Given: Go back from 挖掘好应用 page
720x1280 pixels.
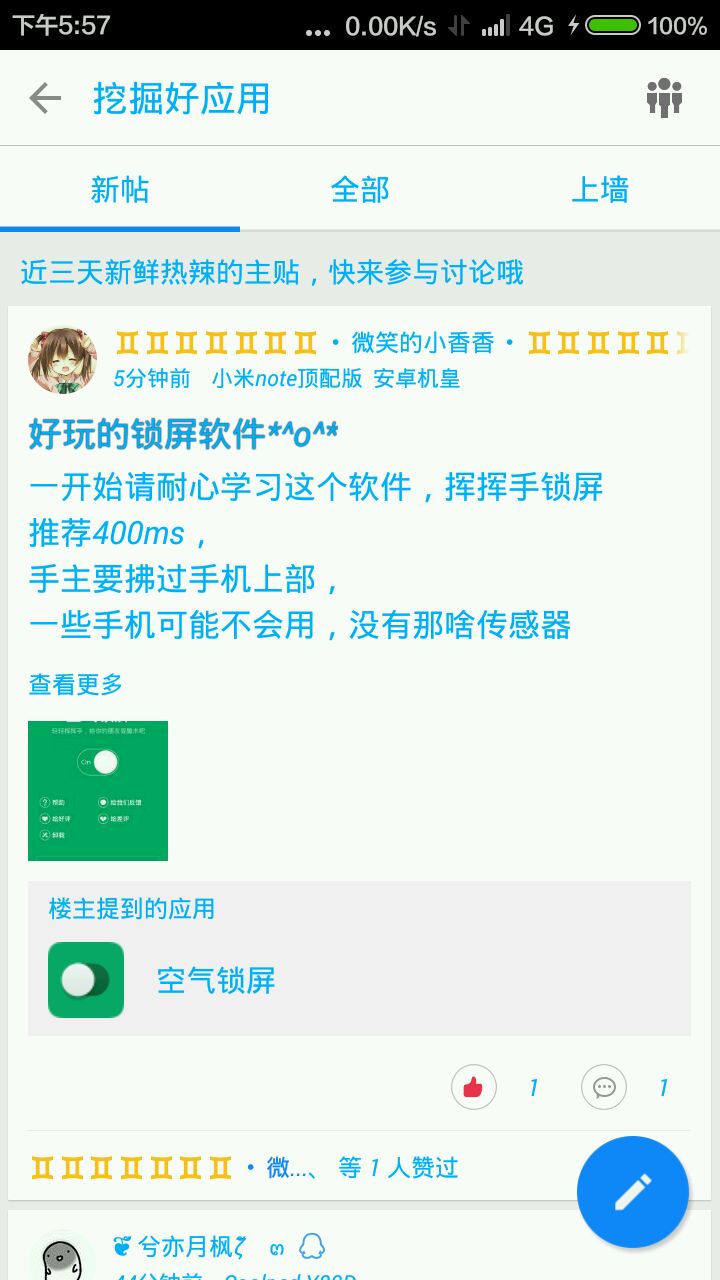Looking at the screenshot, I should tap(45, 98).
